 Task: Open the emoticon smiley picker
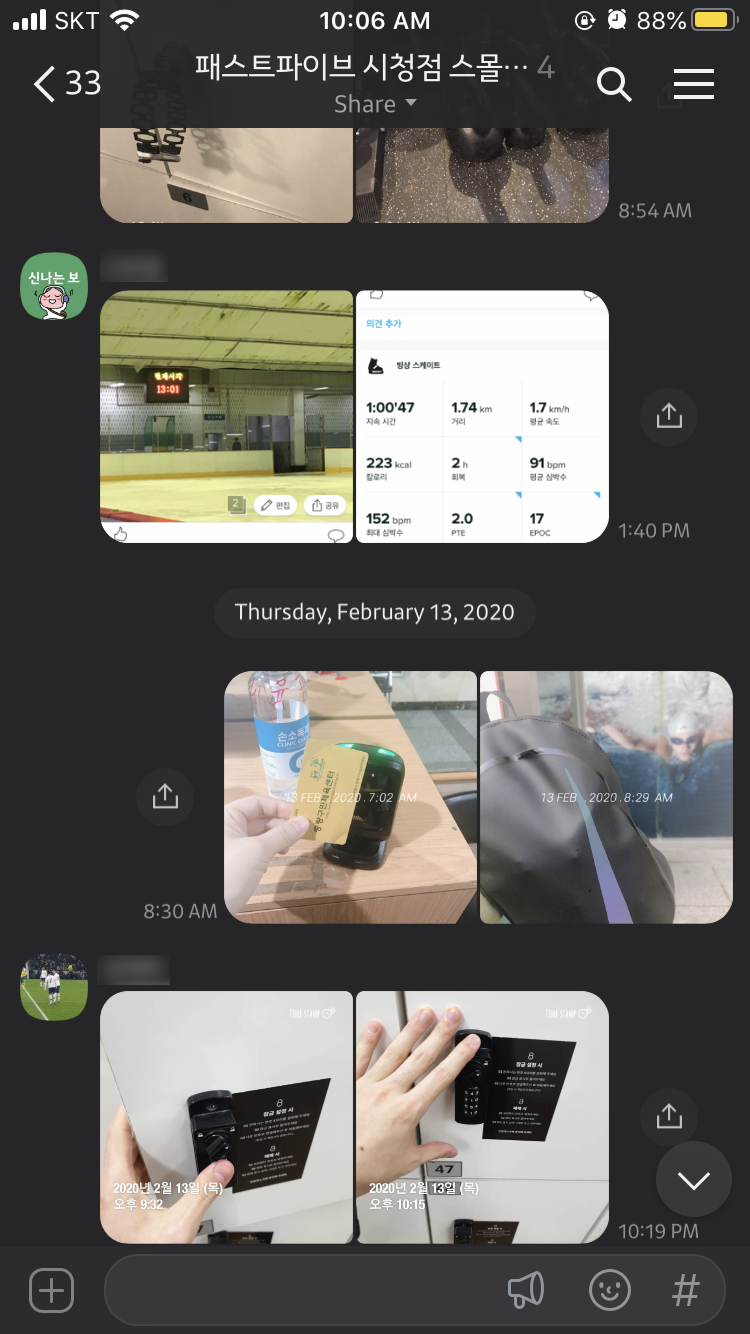609,1290
